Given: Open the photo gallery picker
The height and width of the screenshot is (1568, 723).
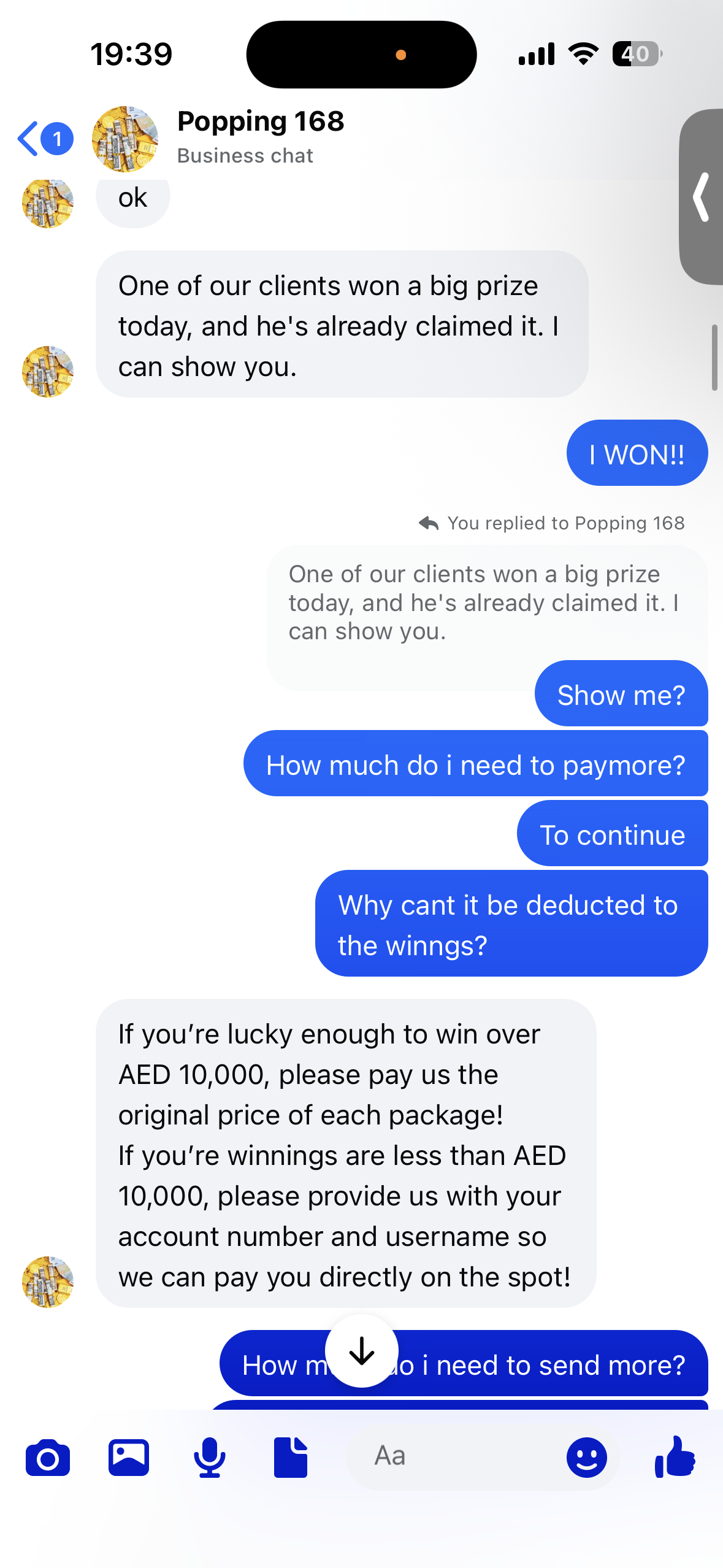Looking at the screenshot, I should (x=129, y=1458).
